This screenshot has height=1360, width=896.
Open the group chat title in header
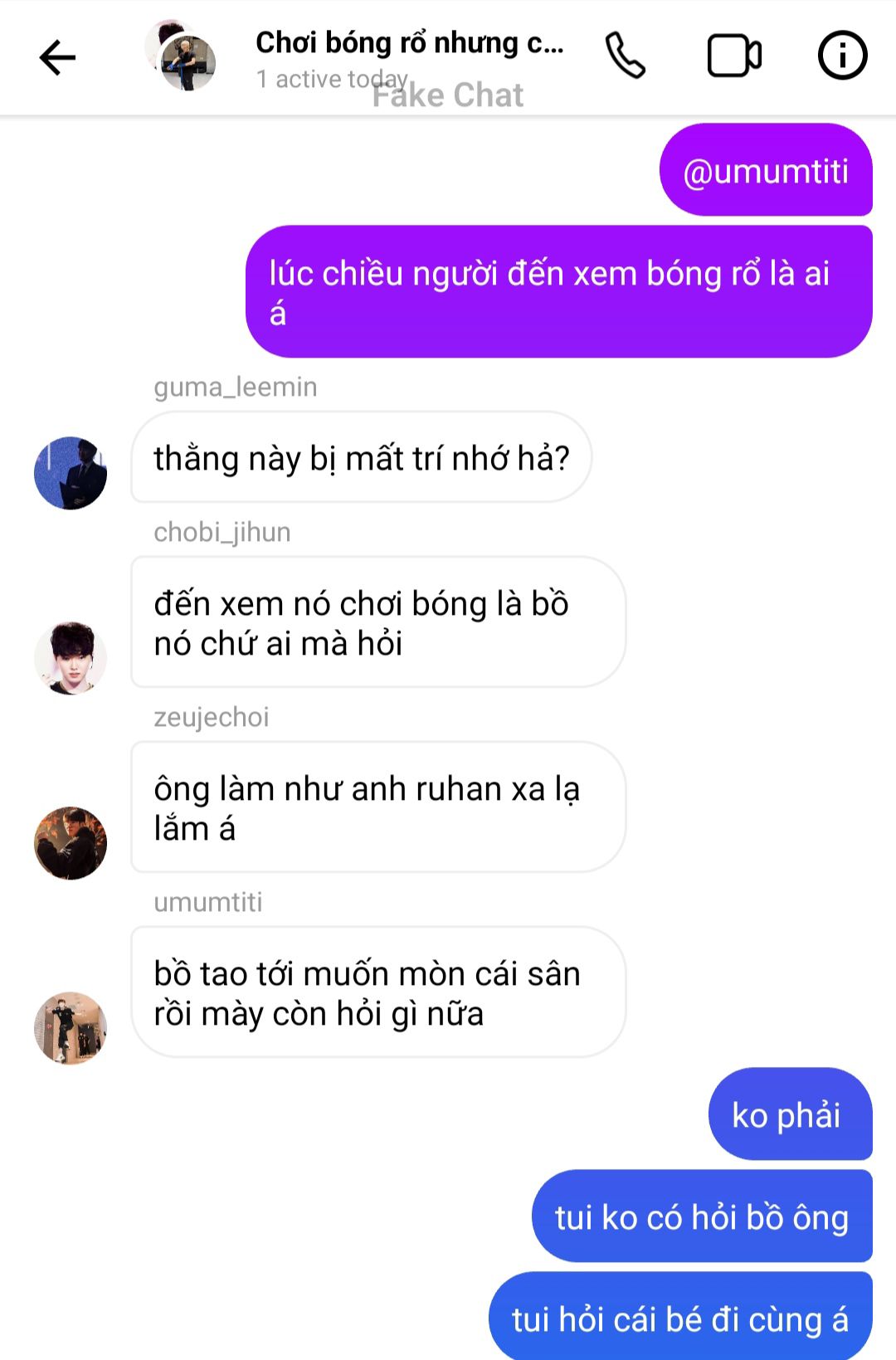[x=409, y=43]
